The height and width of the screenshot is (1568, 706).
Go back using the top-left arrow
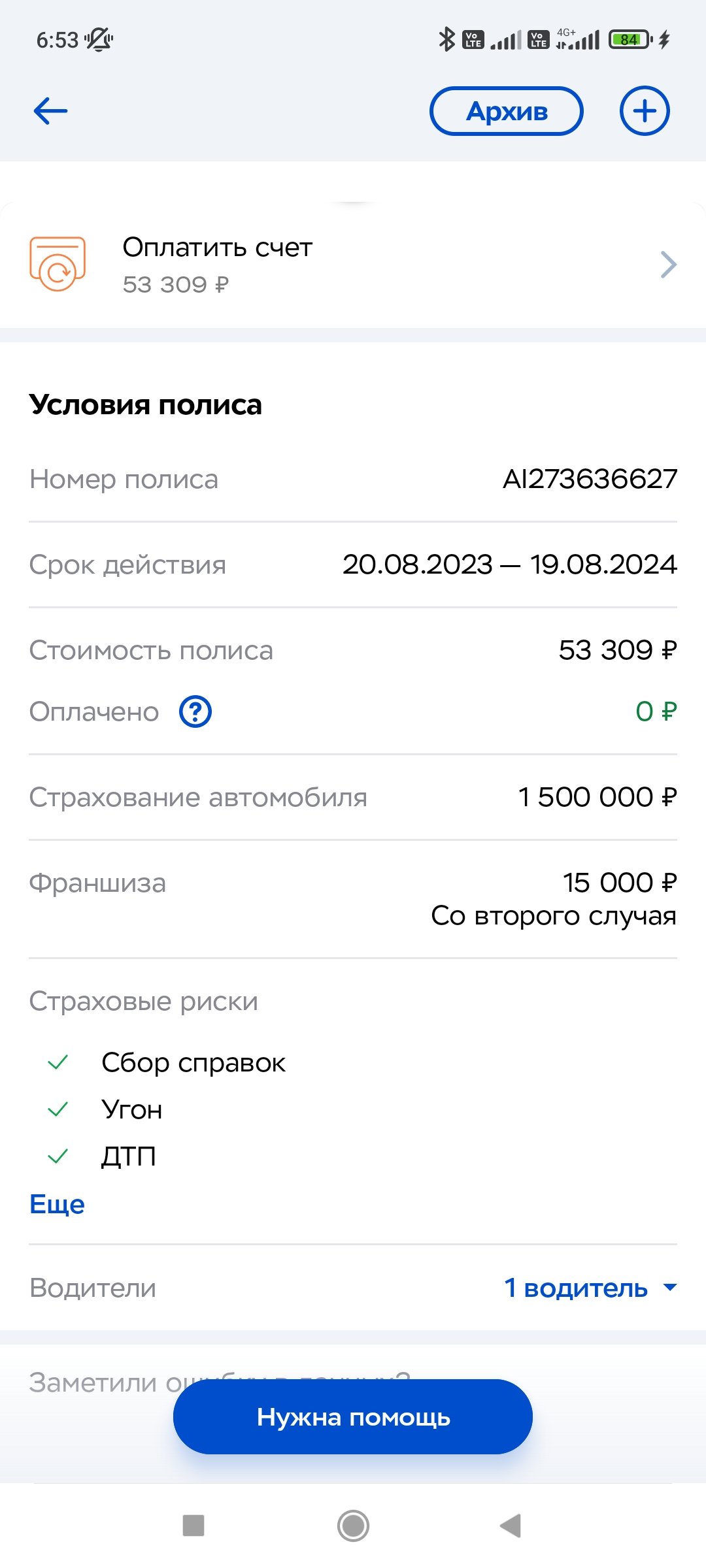tap(50, 110)
